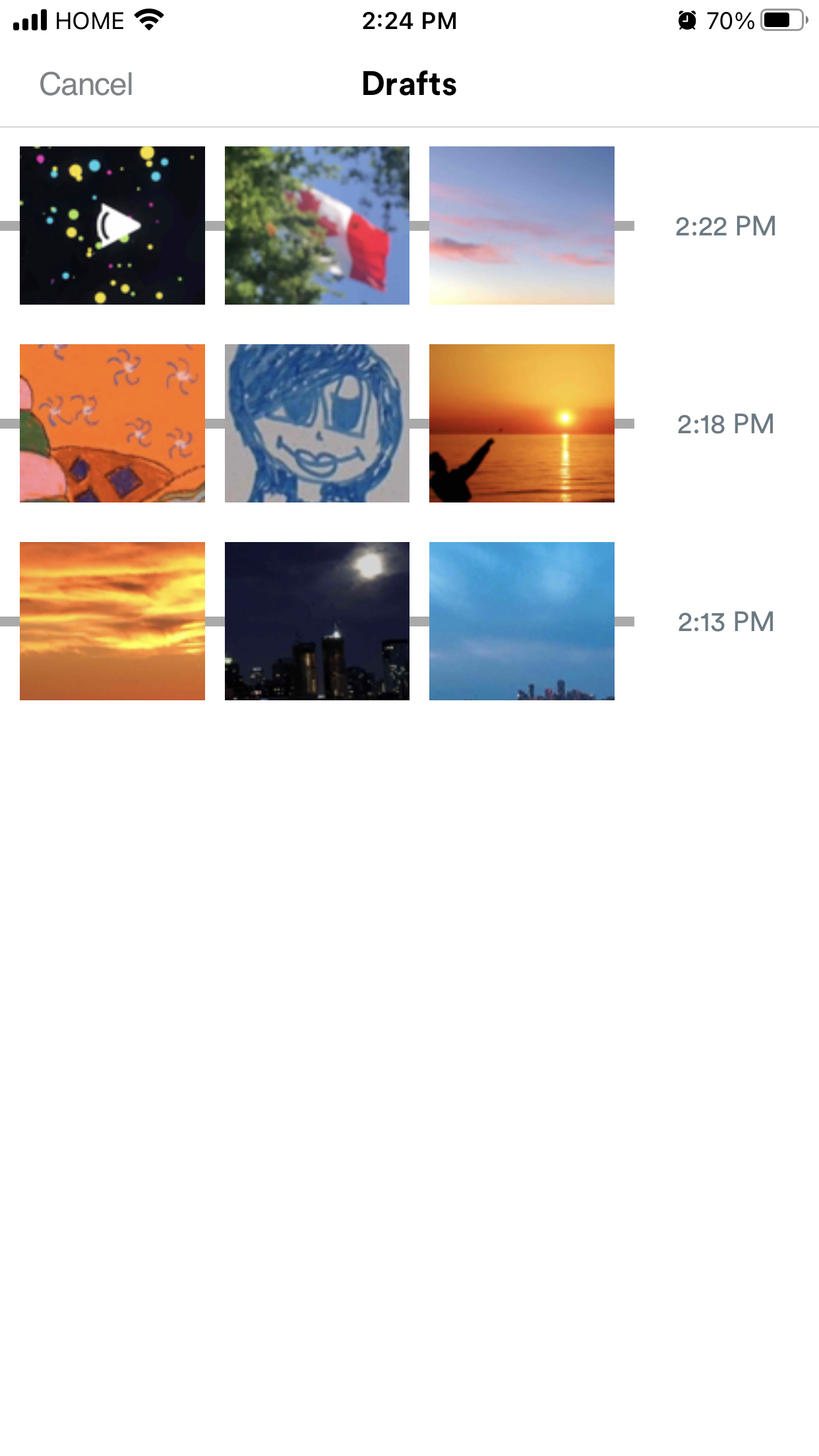Screen dimensions: 819x1456
Task: Open the blue sky skyline draft thumbnail
Action: [522, 620]
